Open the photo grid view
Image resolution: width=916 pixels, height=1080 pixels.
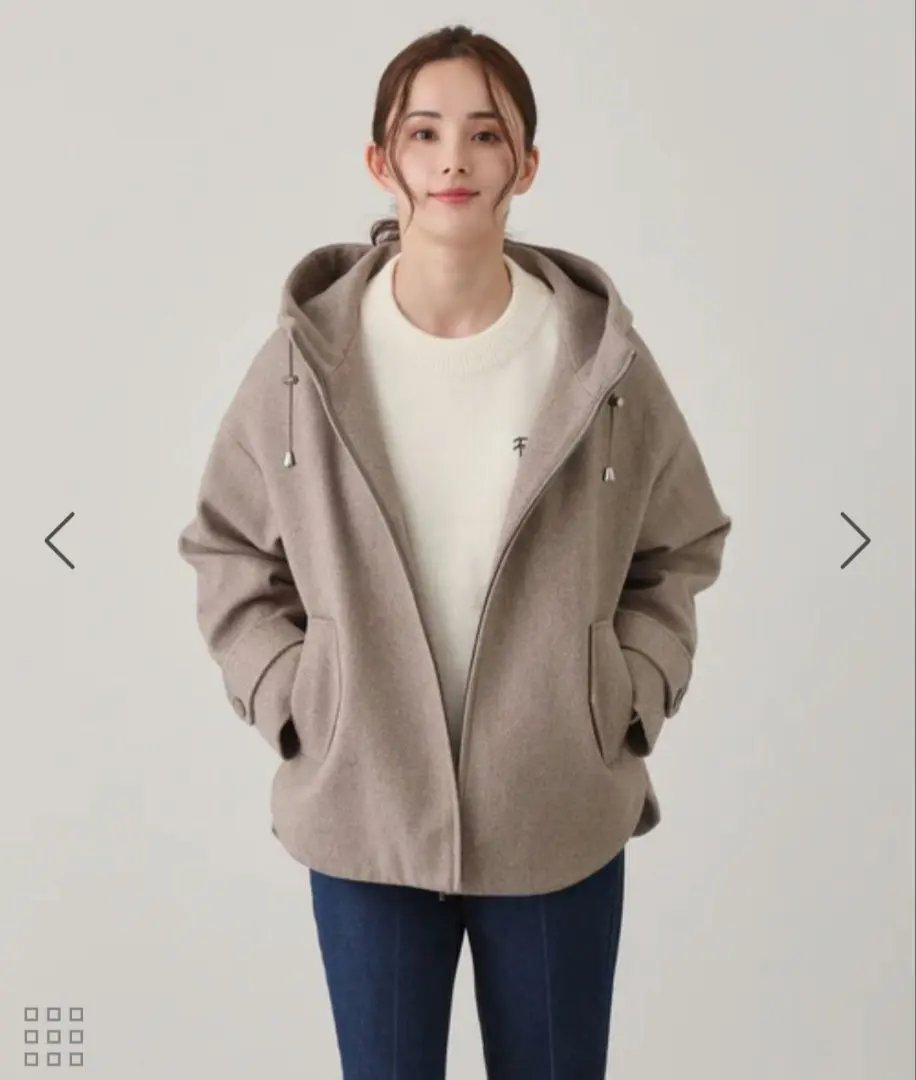point(54,1037)
